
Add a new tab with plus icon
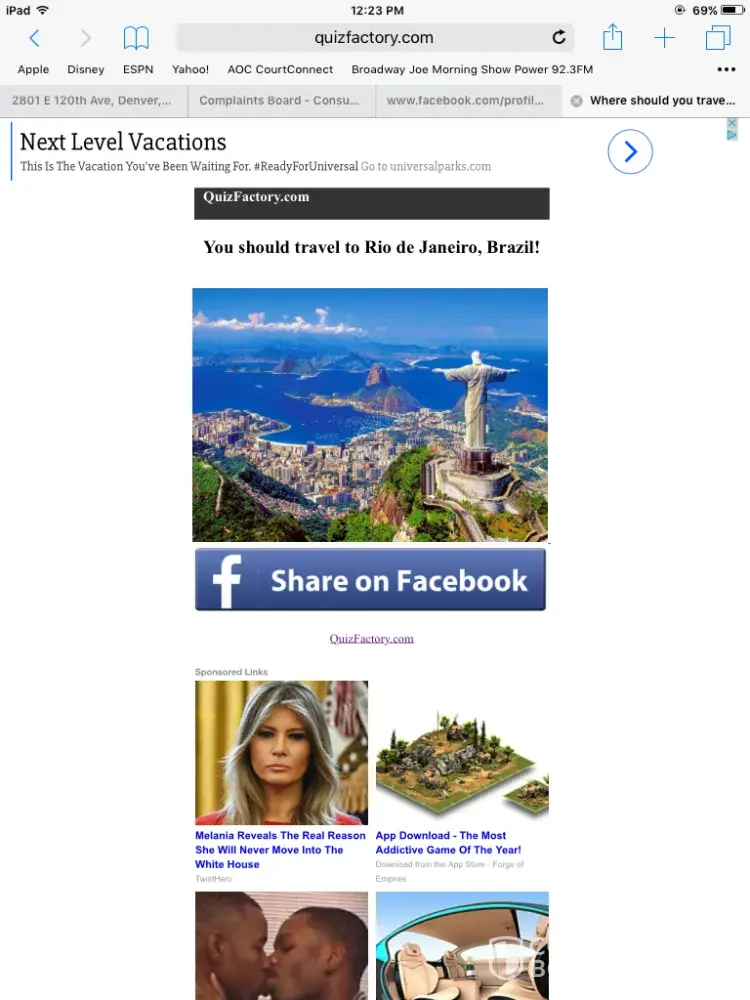[665, 38]
